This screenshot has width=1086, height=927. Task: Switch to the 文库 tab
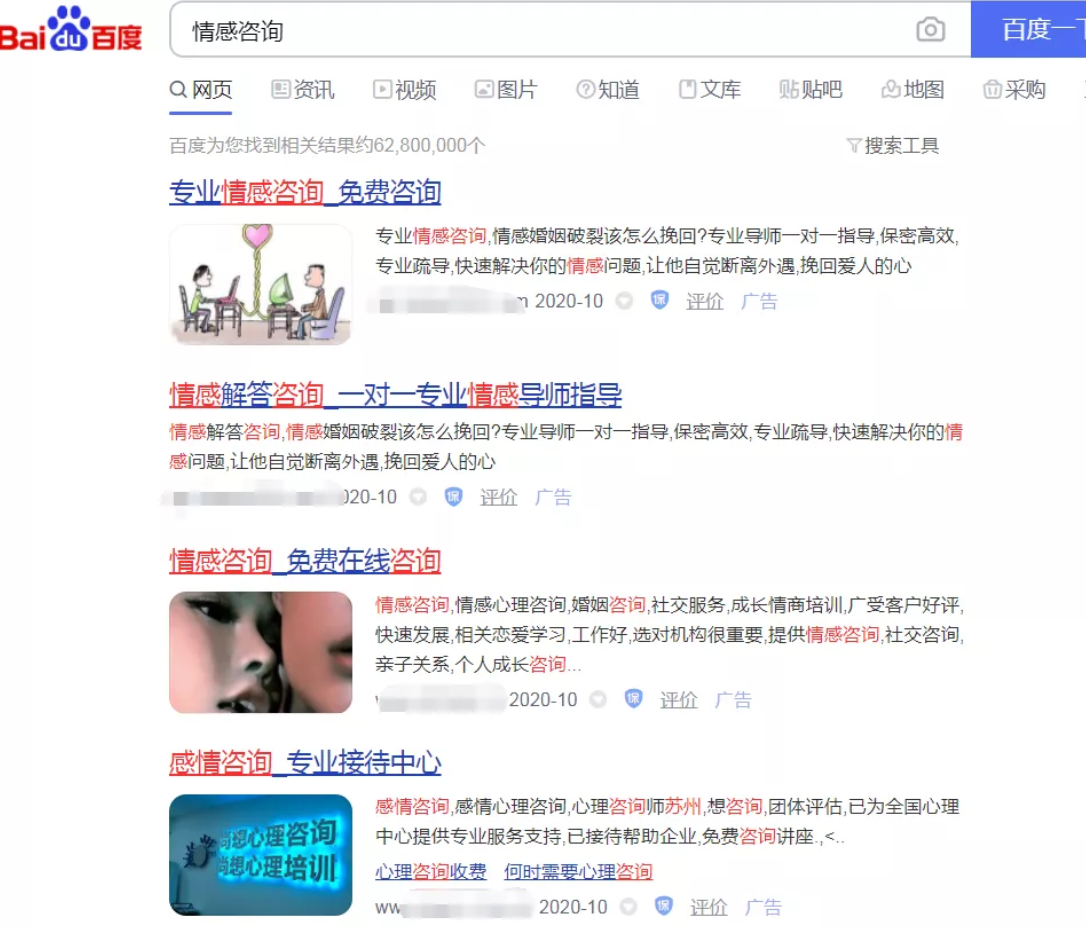(x=710, y=90)
